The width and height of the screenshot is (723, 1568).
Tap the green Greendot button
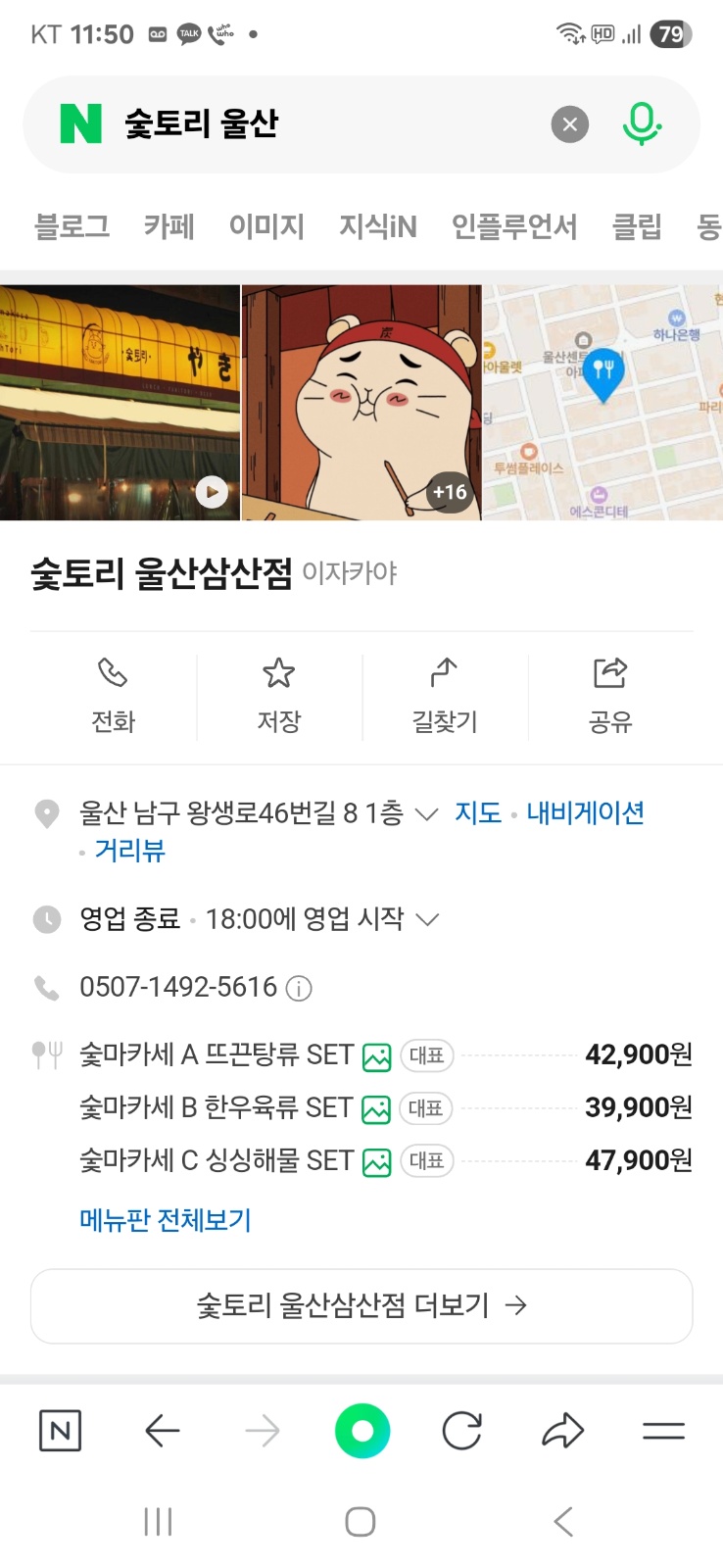361,1431
